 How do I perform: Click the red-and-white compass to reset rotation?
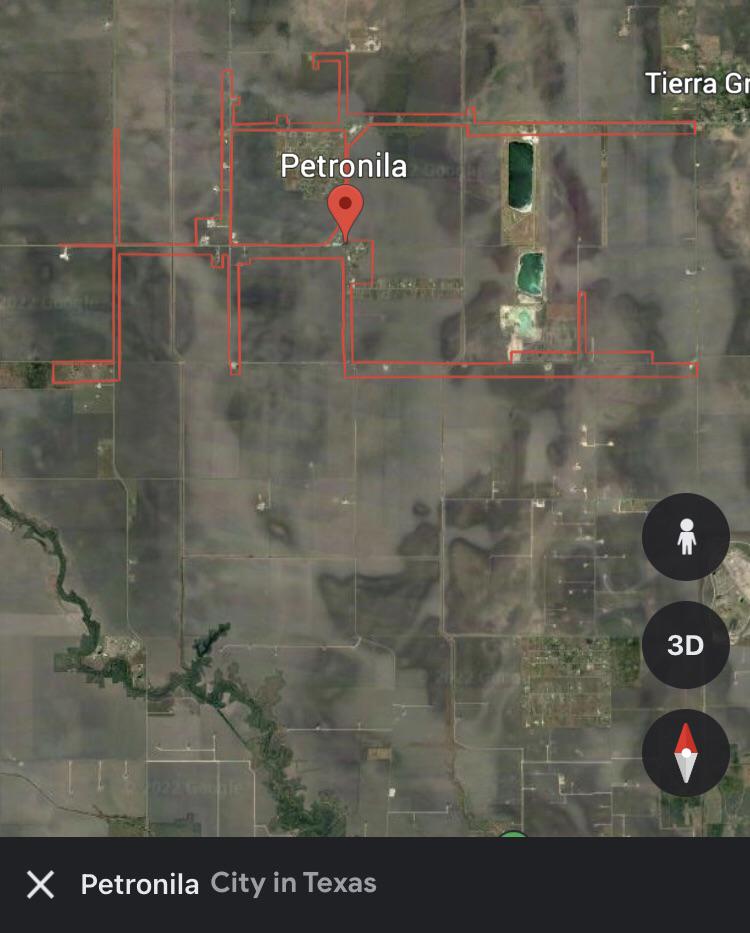point(684,752)
